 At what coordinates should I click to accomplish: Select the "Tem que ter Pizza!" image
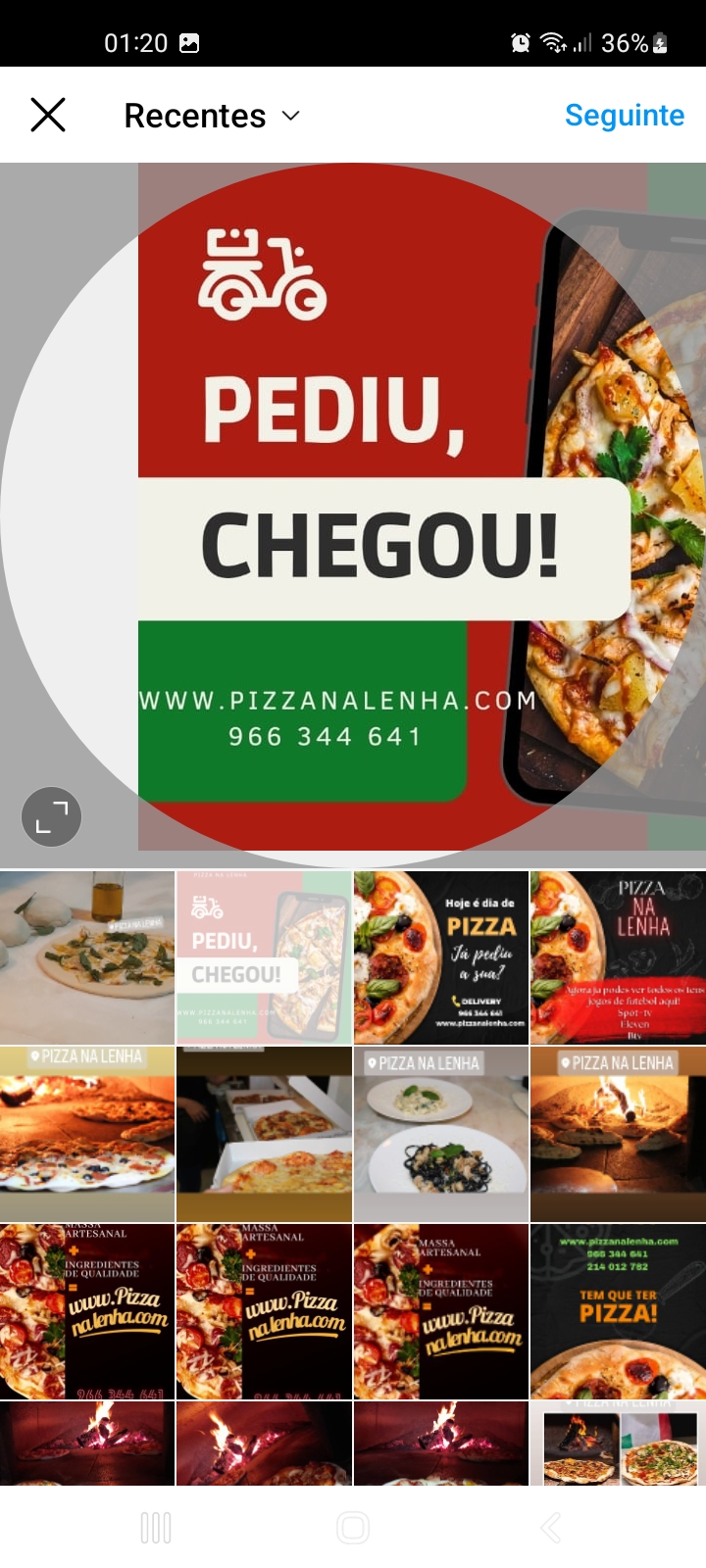[618, 1310]
